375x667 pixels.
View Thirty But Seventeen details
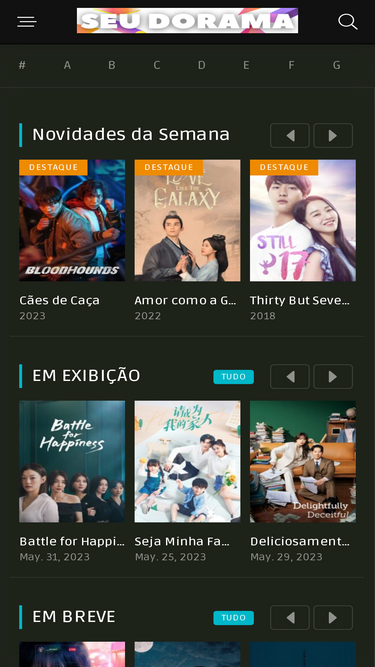(x=303, y=220)
